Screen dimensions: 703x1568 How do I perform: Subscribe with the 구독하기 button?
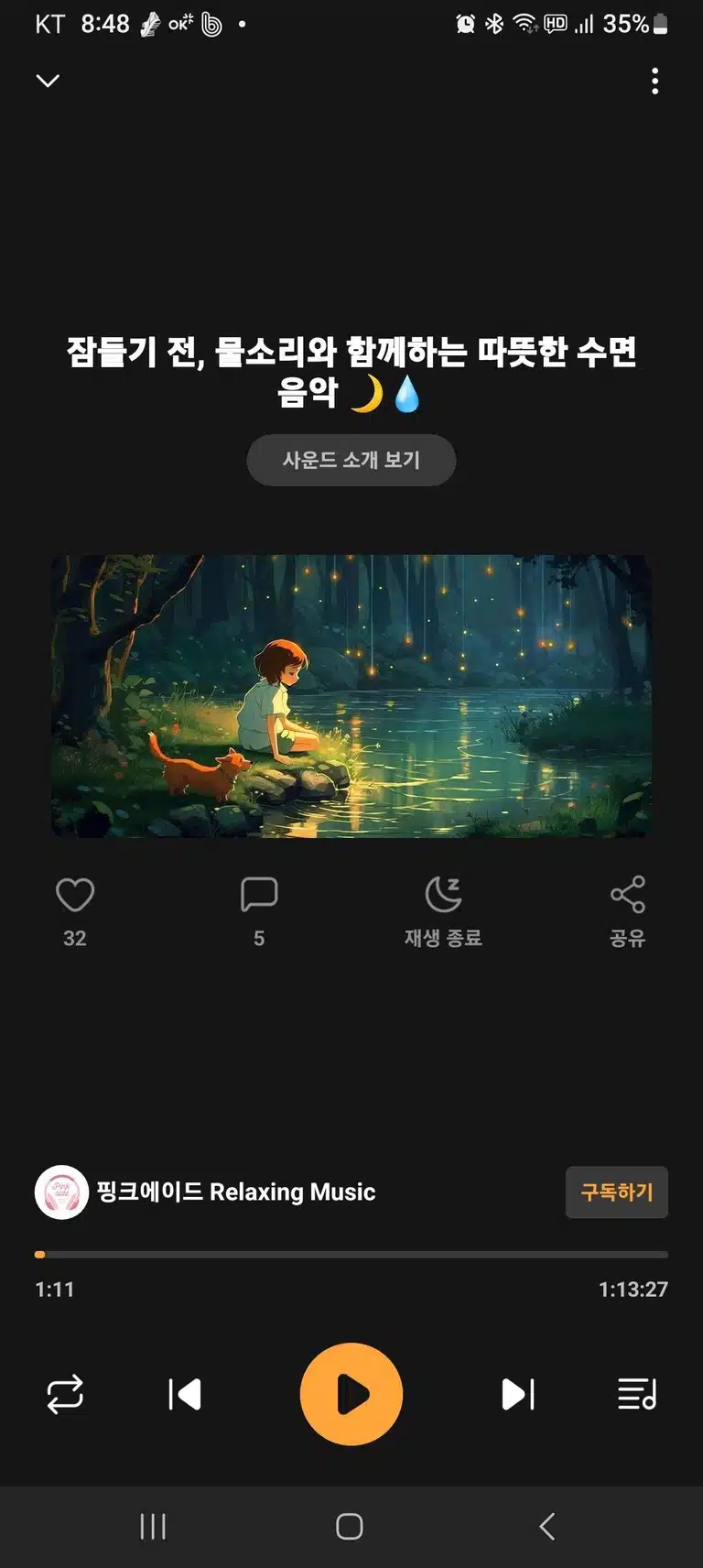pos(617,1192)
